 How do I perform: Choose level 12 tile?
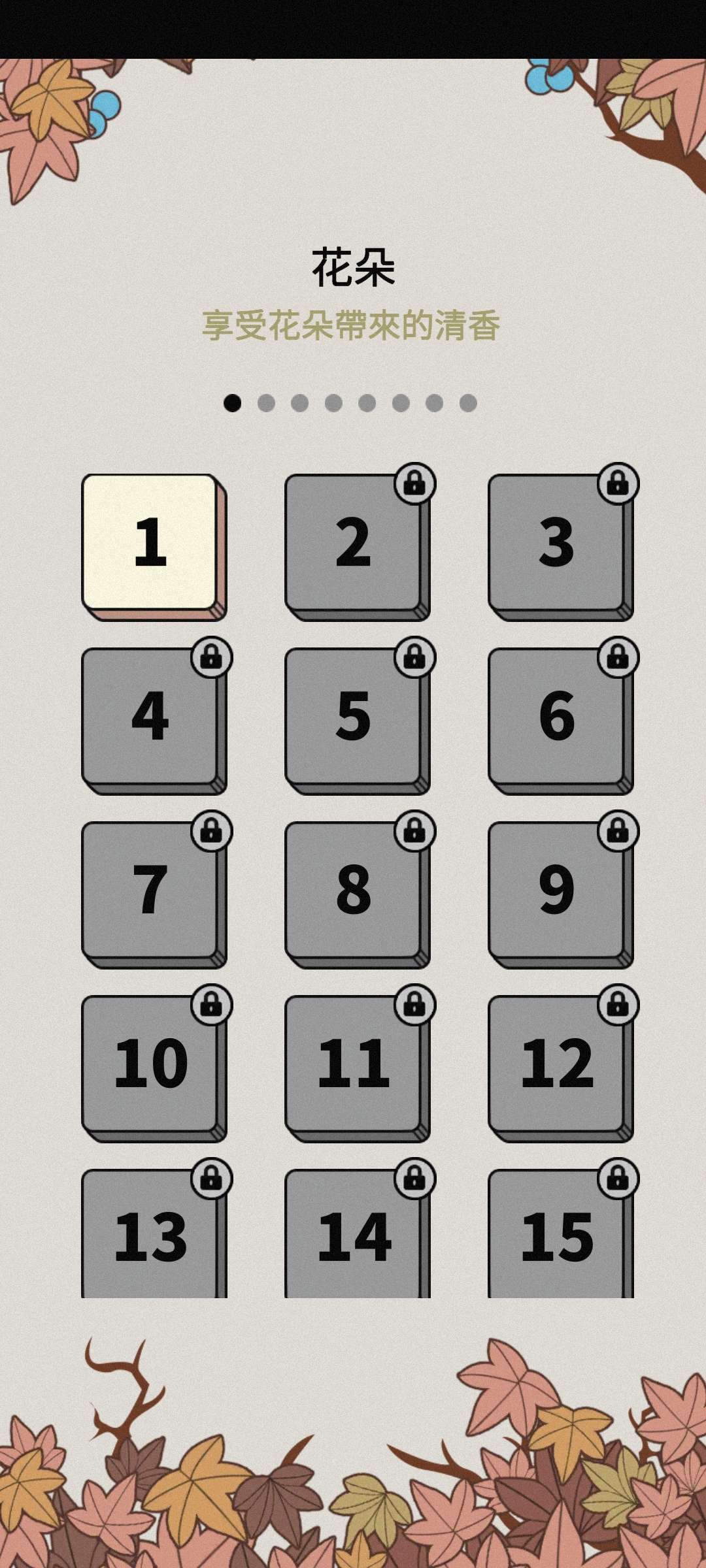click(557, 1064)
